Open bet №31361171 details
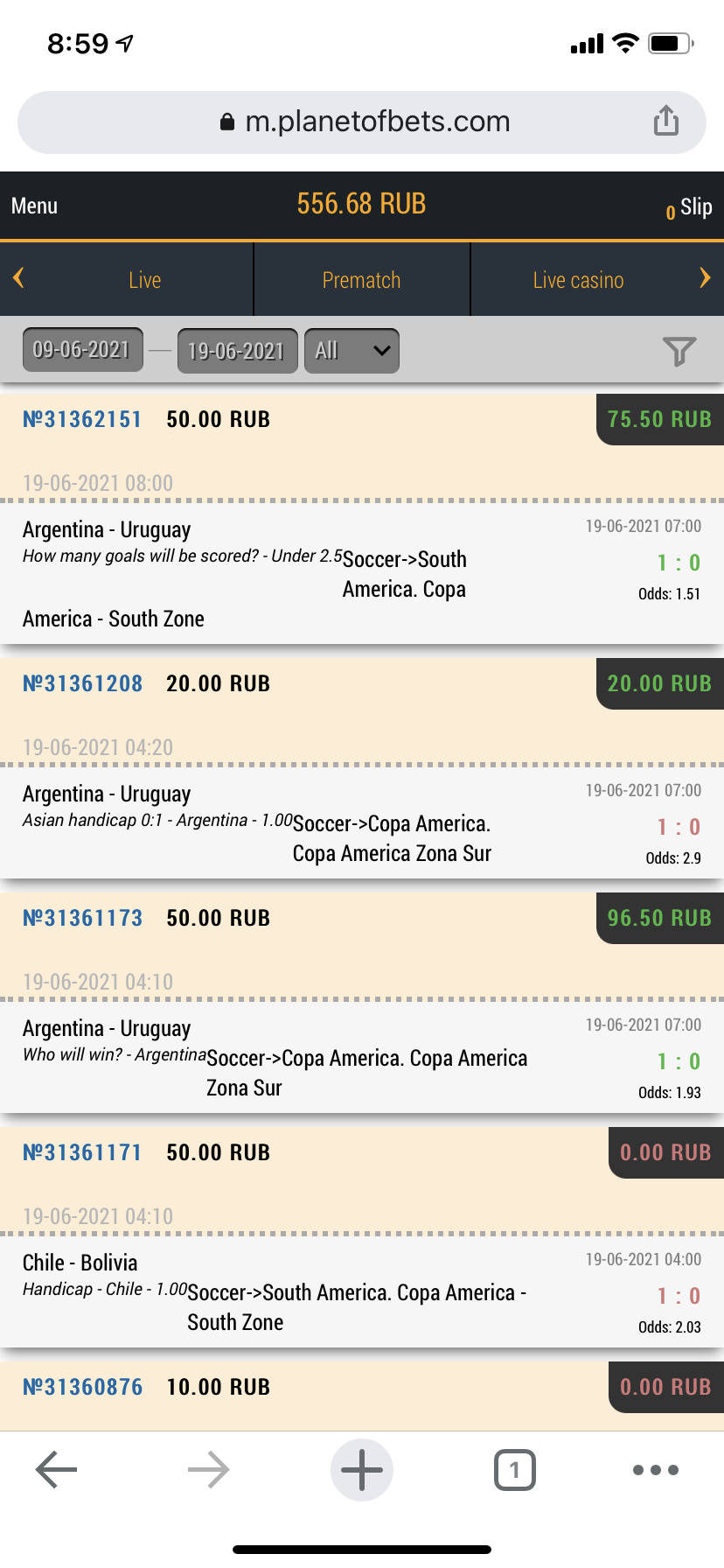This screenshot has width=724, height=1568. pyautogui.click(x=82, y=1153)
